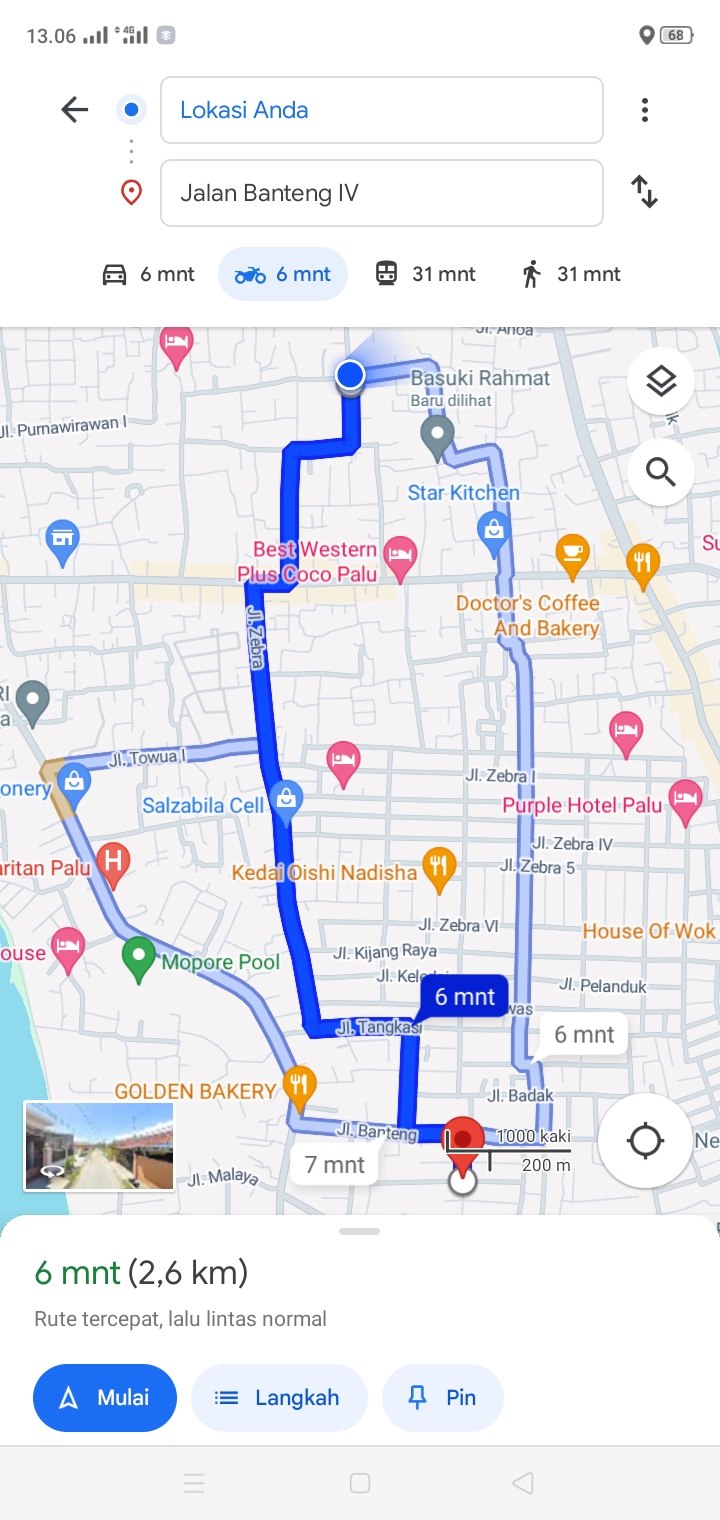This screenshot has width=720, height=1520.
Task: Open the Street View thumbnail
Action: [99, 1146]
